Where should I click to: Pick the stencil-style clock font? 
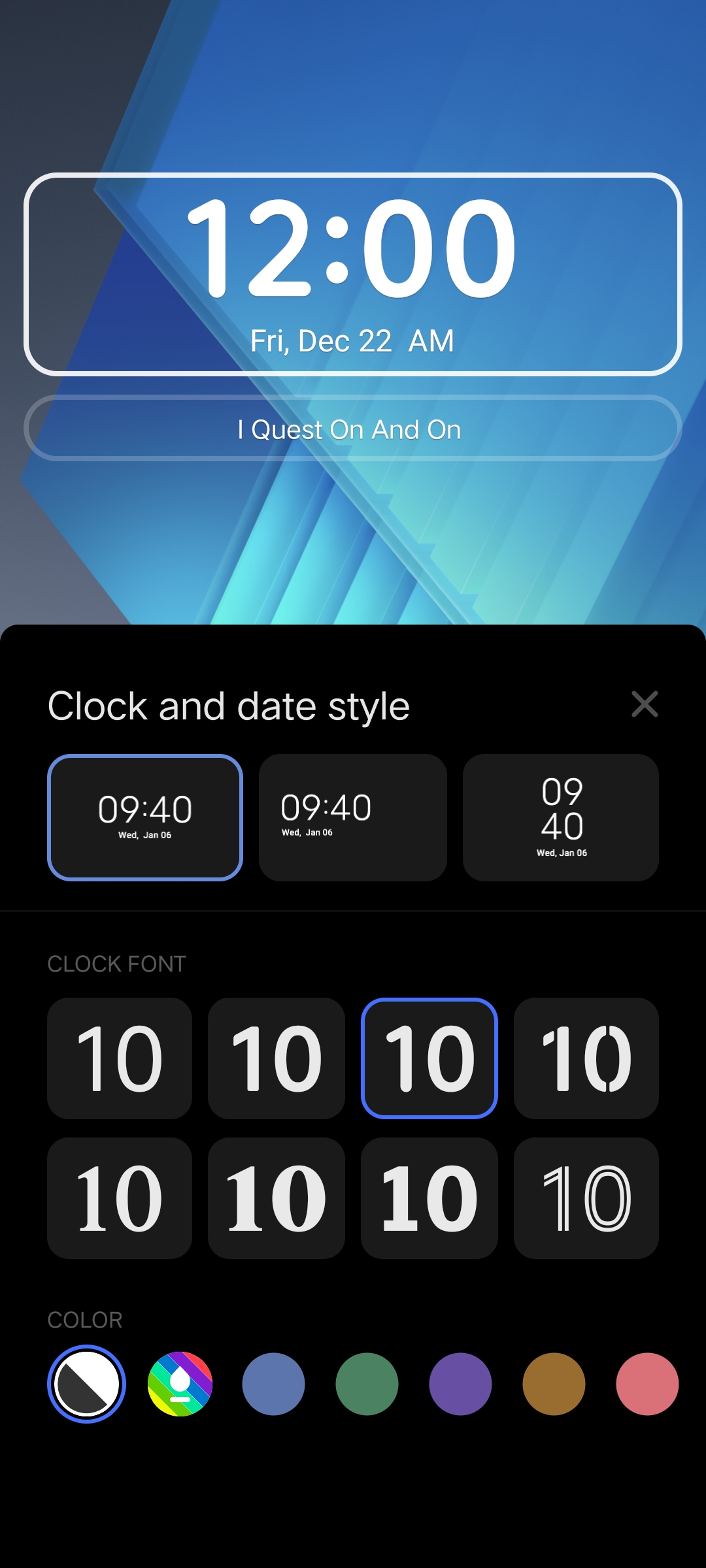pyautogui.click(x=586, y=1058)
